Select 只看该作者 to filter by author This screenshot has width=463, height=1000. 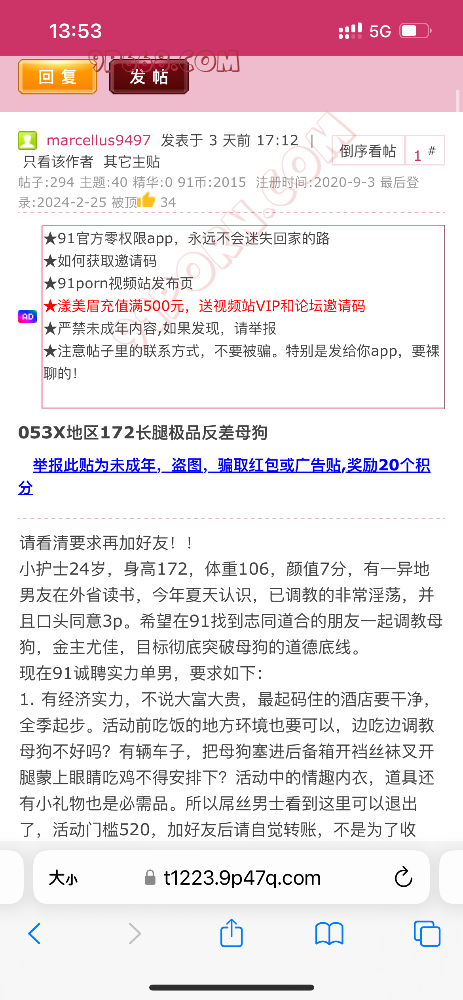[59, 161]
